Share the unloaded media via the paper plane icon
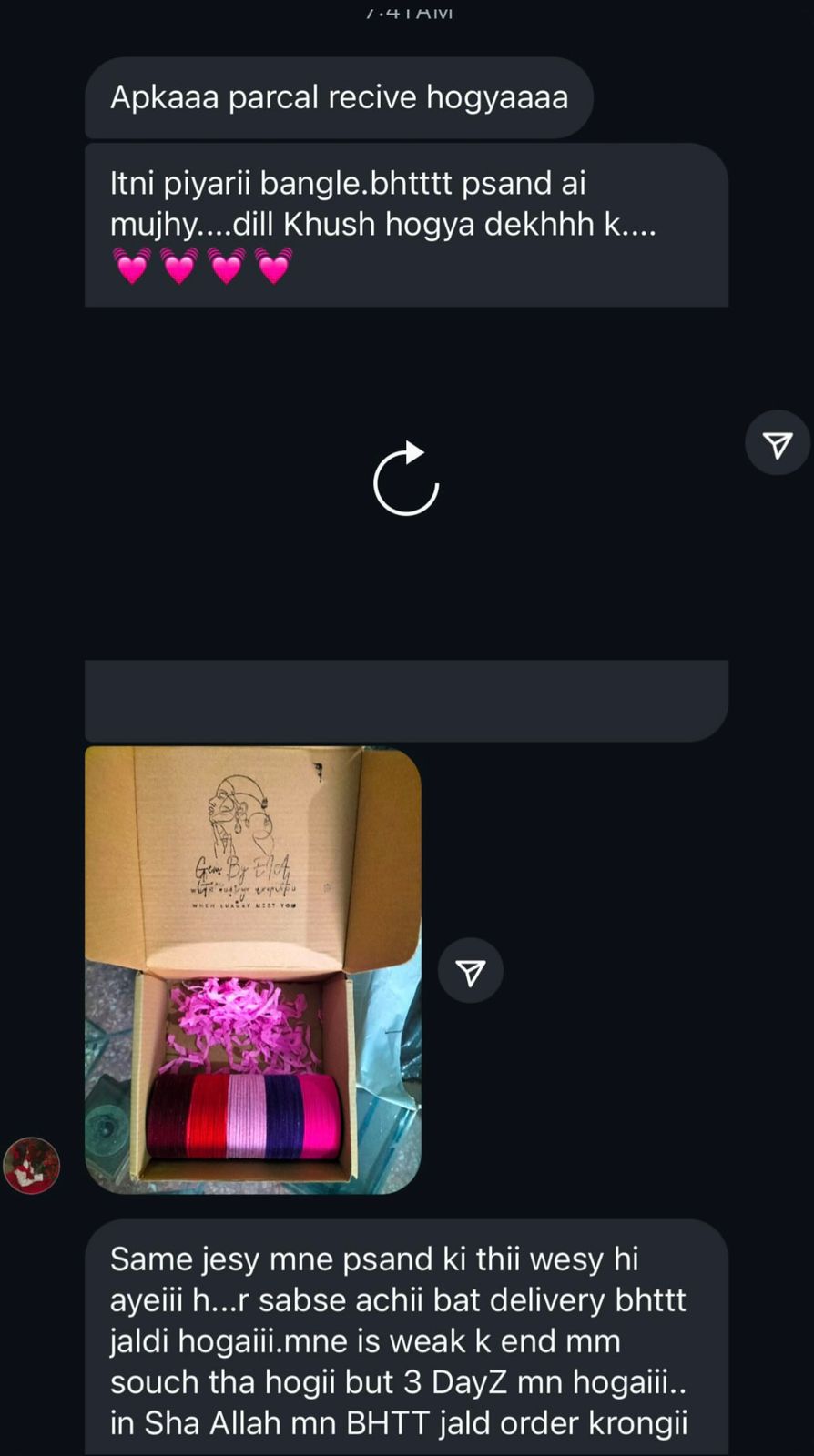The height and width of the screenshot is (1456, 814). [x=777, y=444]
